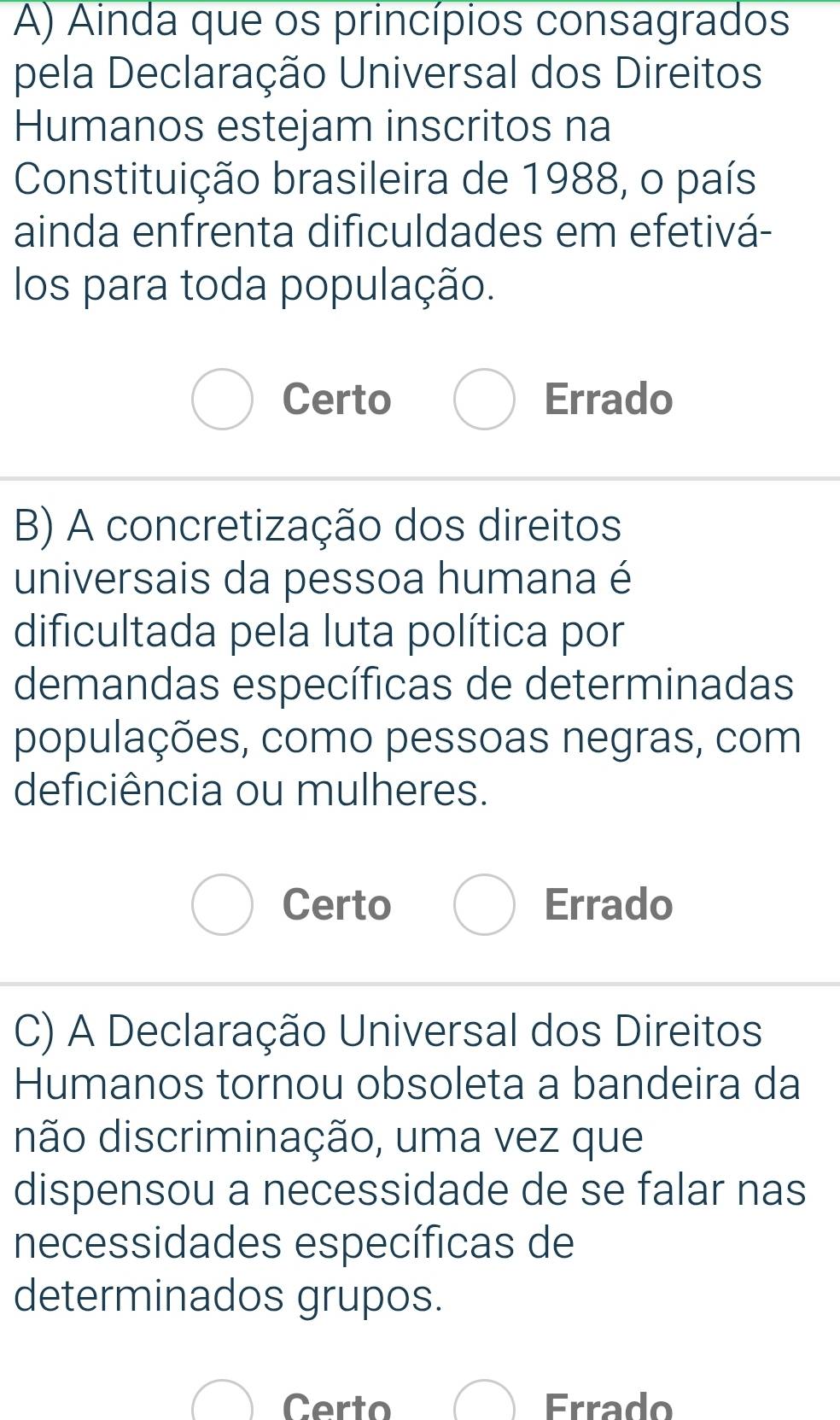Choose Errado for statement C

485,1405
